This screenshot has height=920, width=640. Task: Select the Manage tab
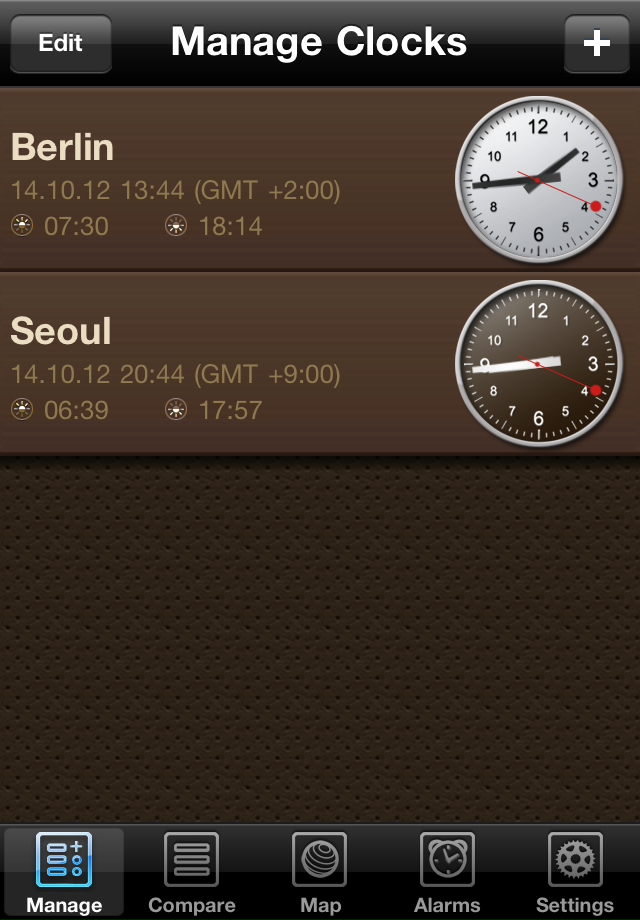[64, 873]
